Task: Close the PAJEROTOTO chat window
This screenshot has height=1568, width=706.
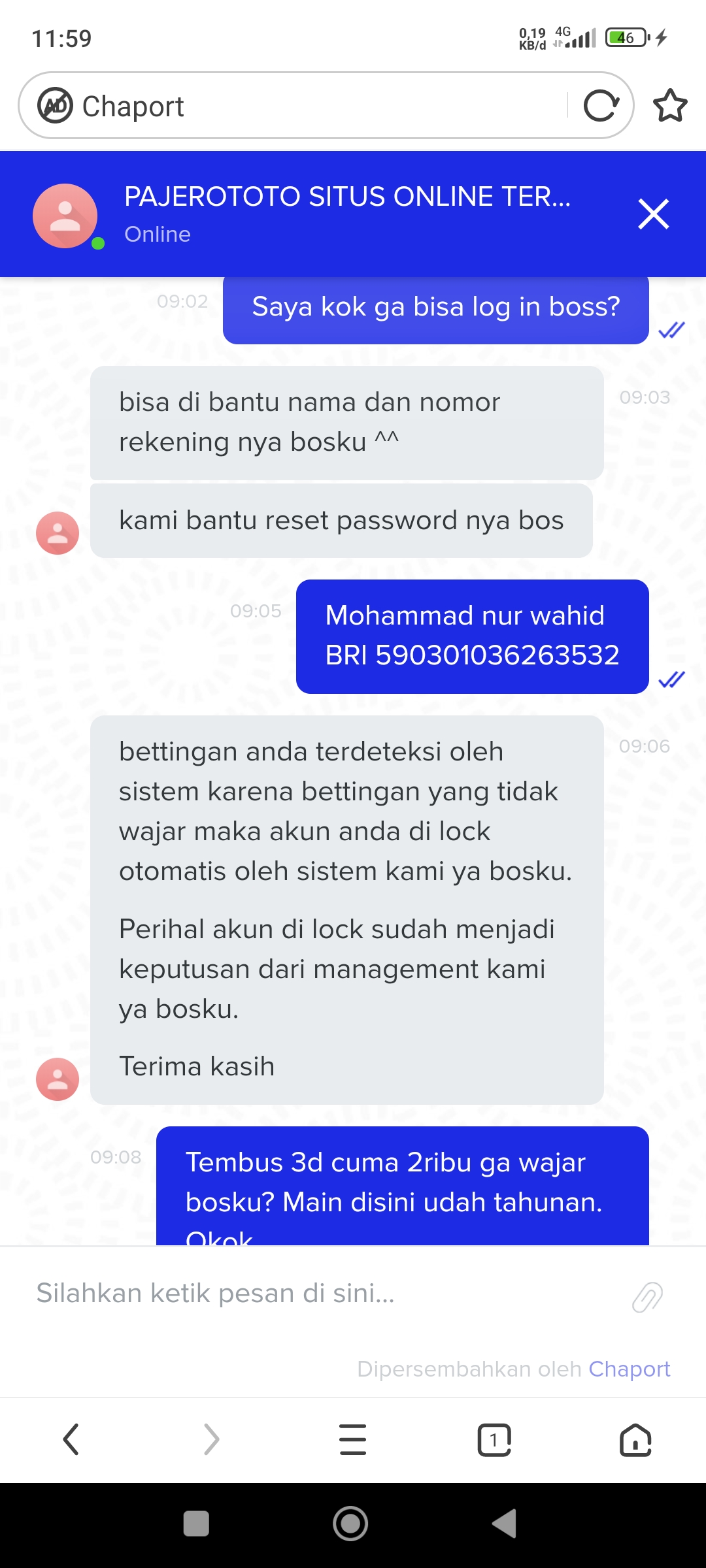Action: point(653,214)
